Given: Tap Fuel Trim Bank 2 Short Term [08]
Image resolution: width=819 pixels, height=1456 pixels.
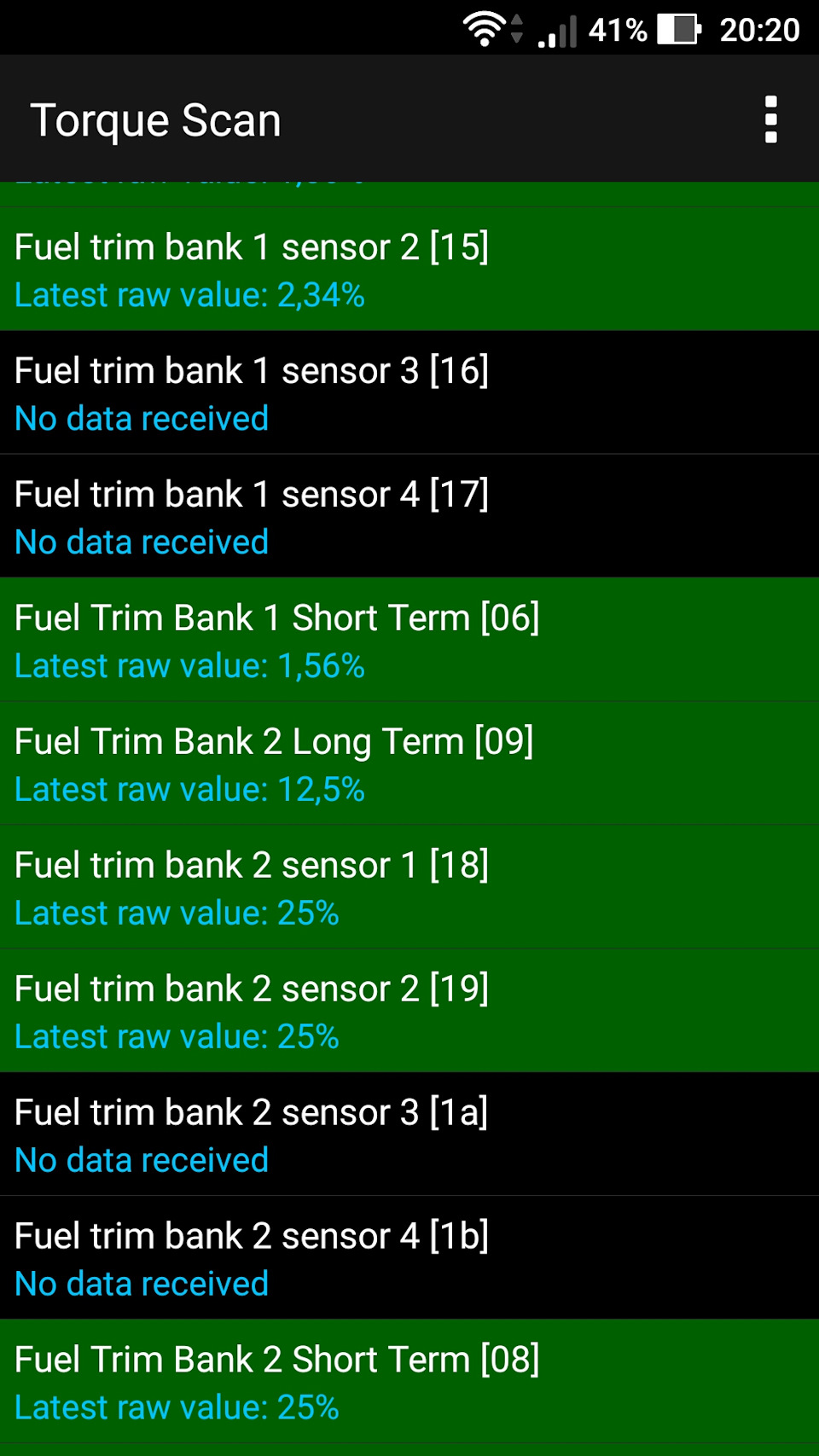Looking at the screenshot, I should tap(409, 1383).
